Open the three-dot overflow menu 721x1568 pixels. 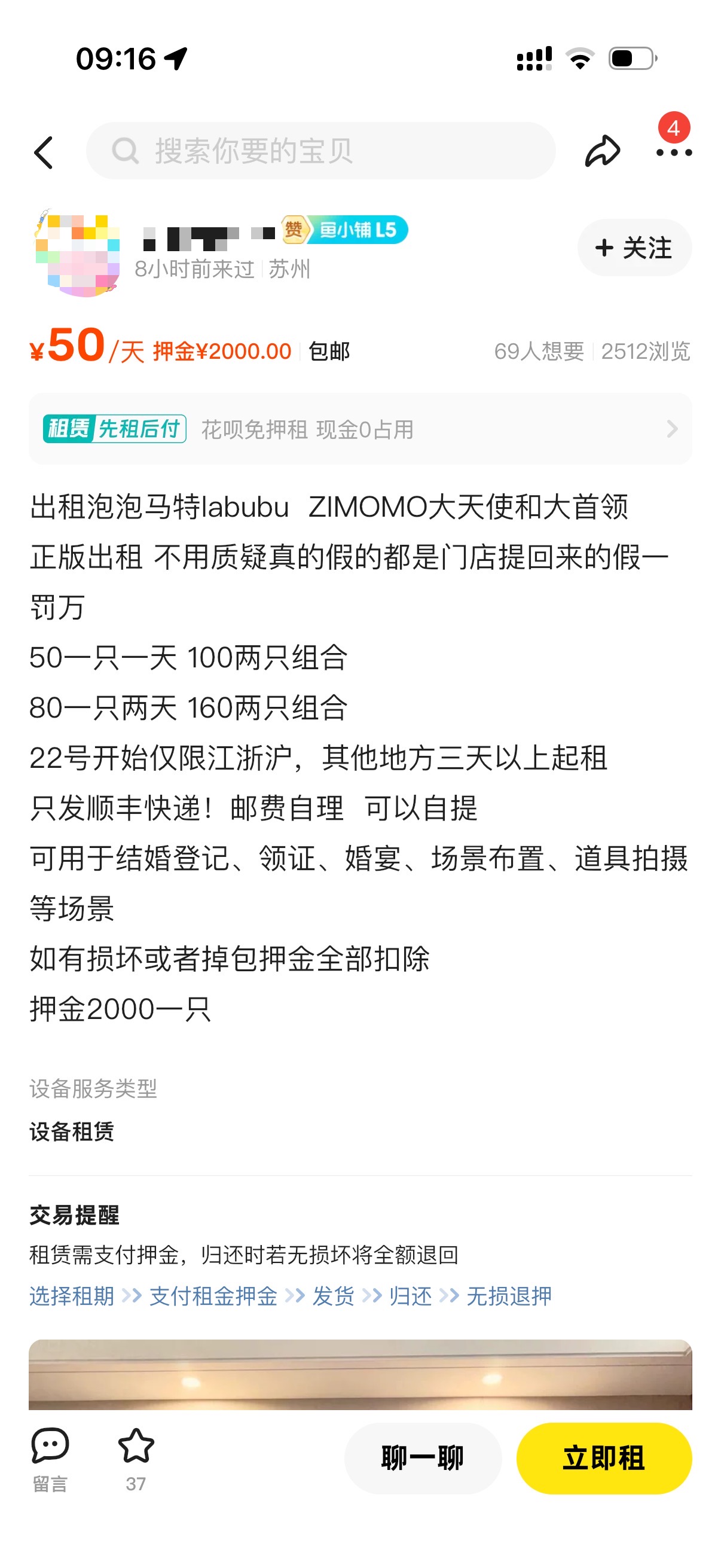pyautogui.click(x=674, y=152)
